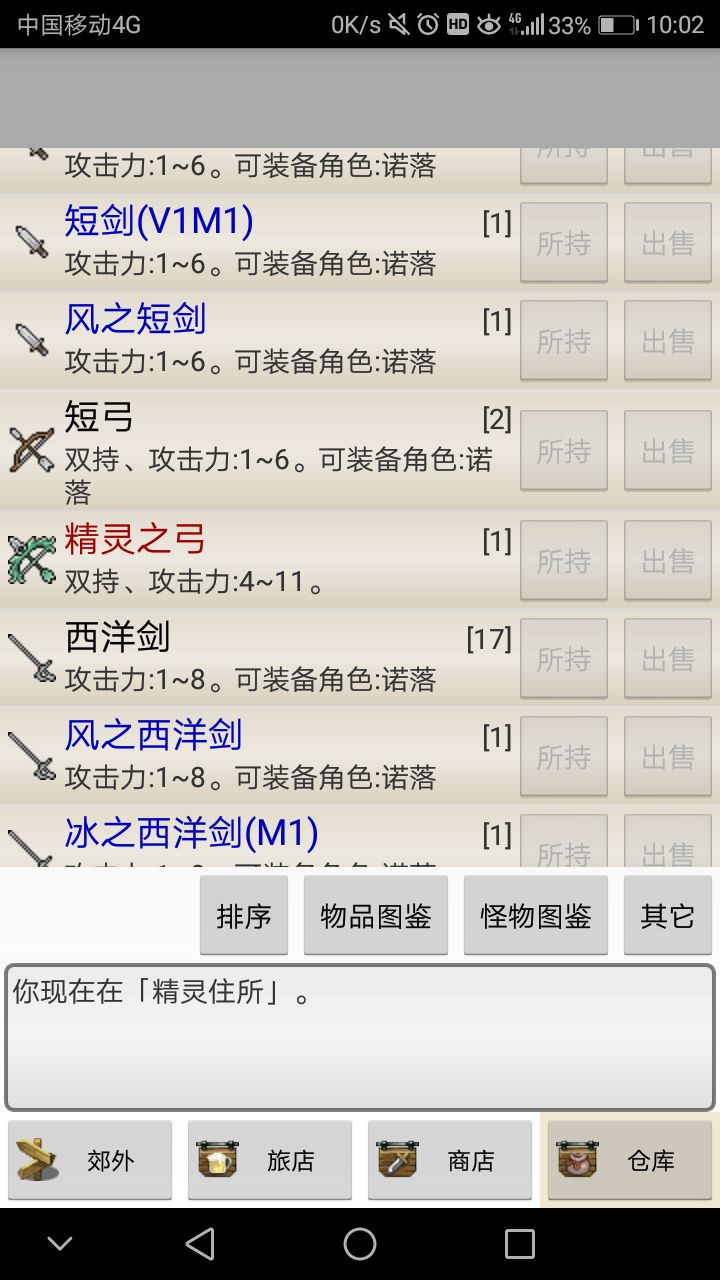Open the 排序 sort button
The width and height of the screenshot is (720, 1280).
[x=244, y=915]
